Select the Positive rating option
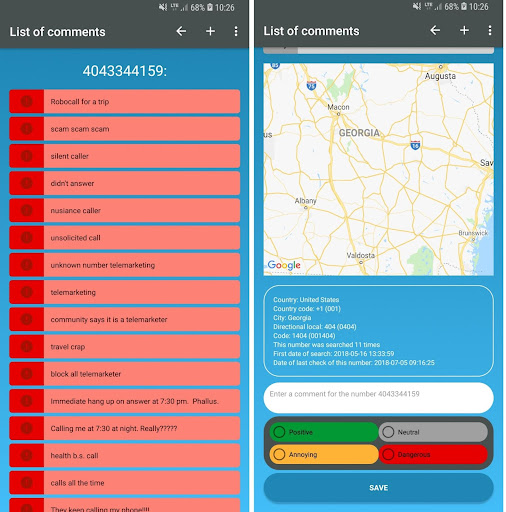 [x=324, y=432]
